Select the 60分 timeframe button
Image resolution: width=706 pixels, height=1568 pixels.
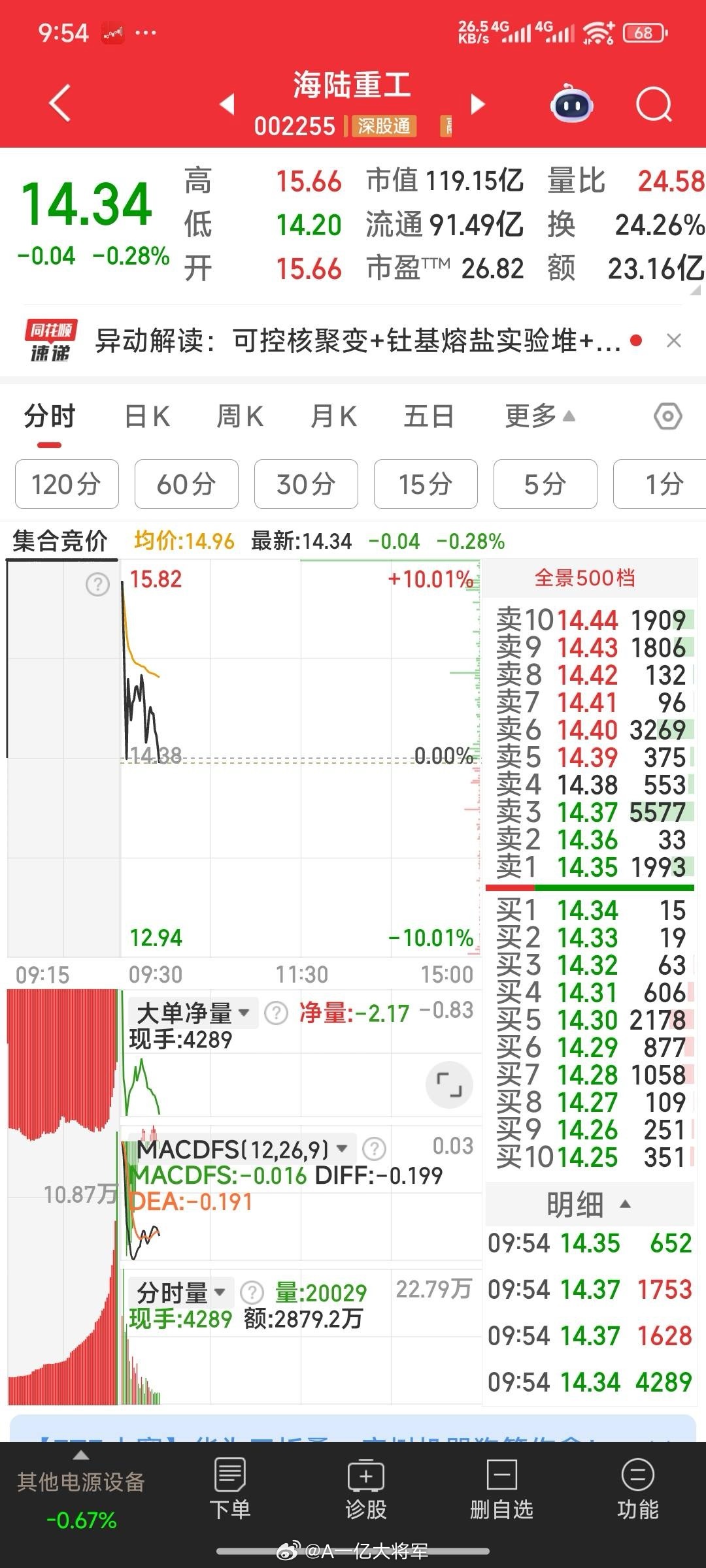click(x=186, y=484)
